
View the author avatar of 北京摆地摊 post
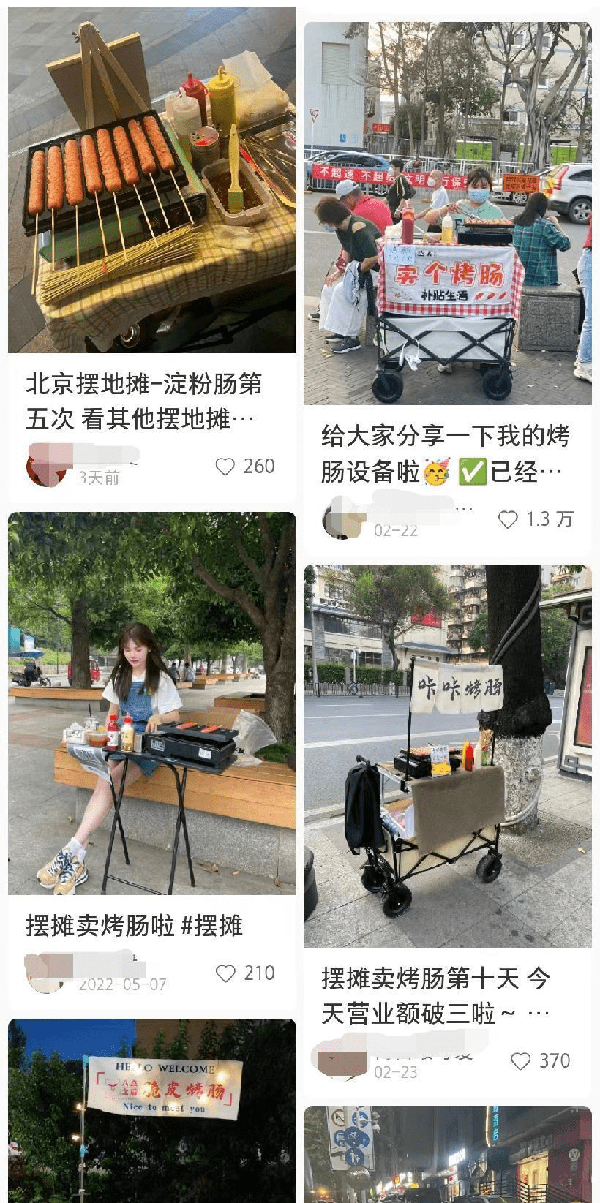45,467
